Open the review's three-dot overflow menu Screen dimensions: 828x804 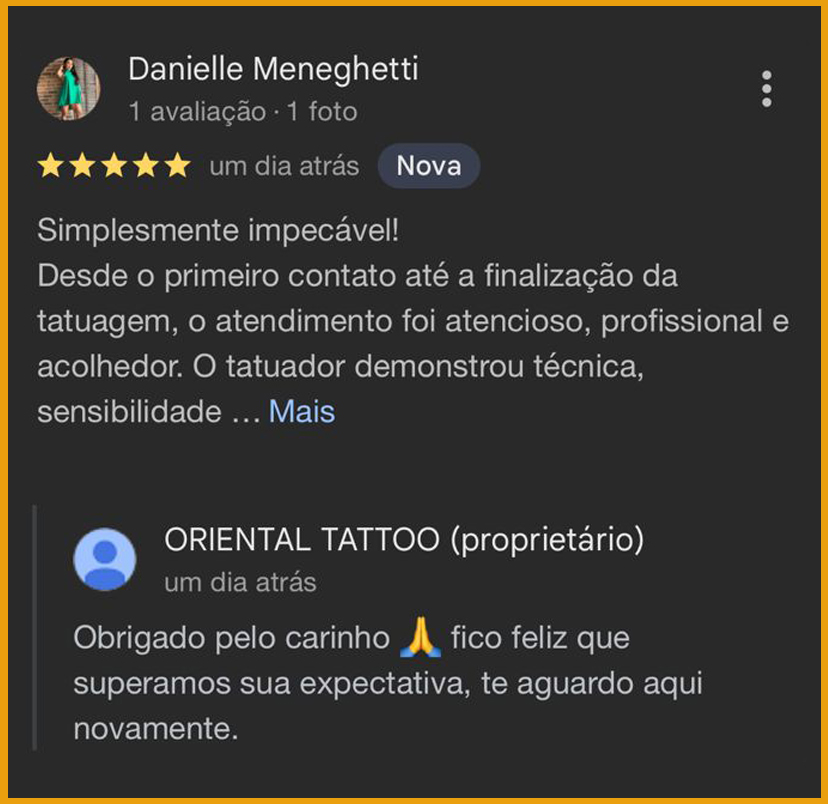coord(766,89)
